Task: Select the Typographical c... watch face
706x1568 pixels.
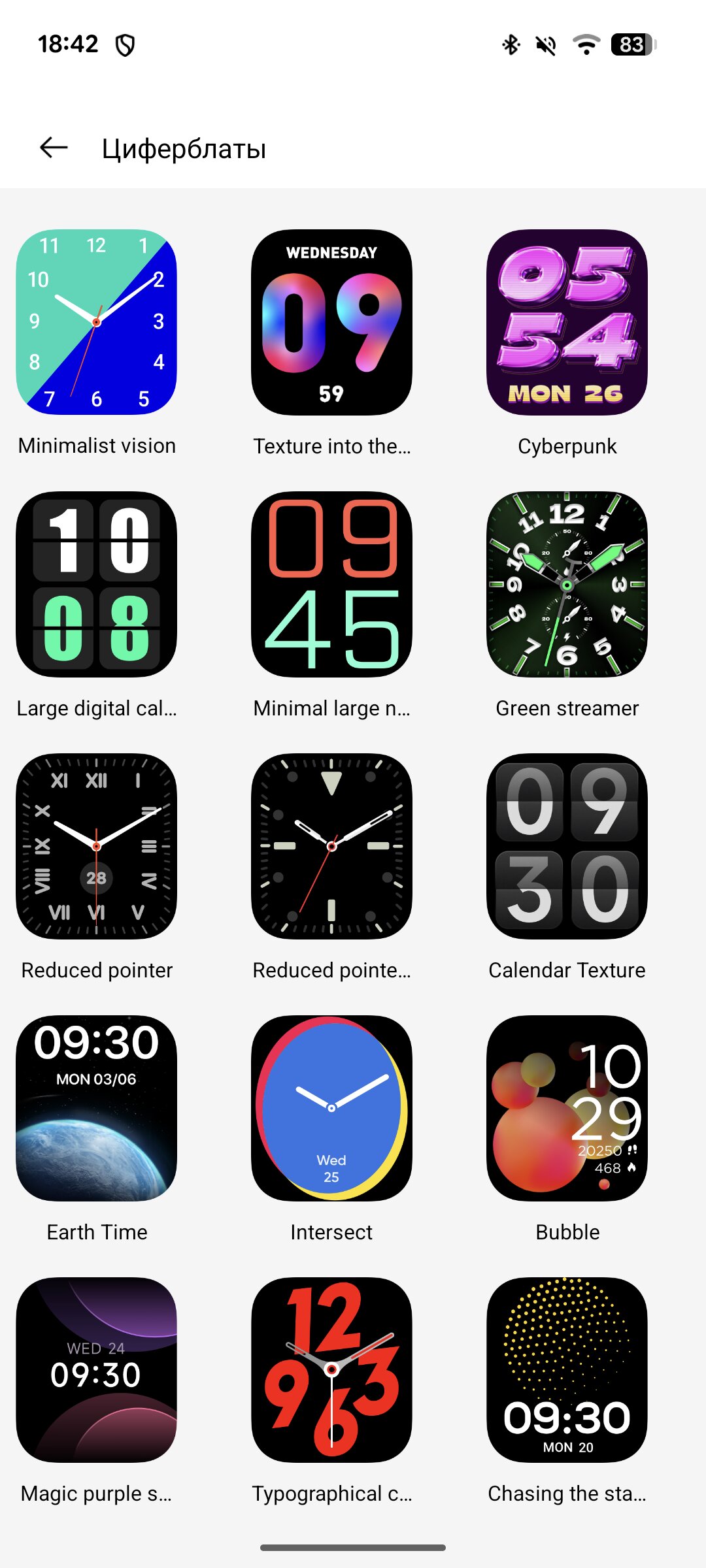Action: 331,1370
